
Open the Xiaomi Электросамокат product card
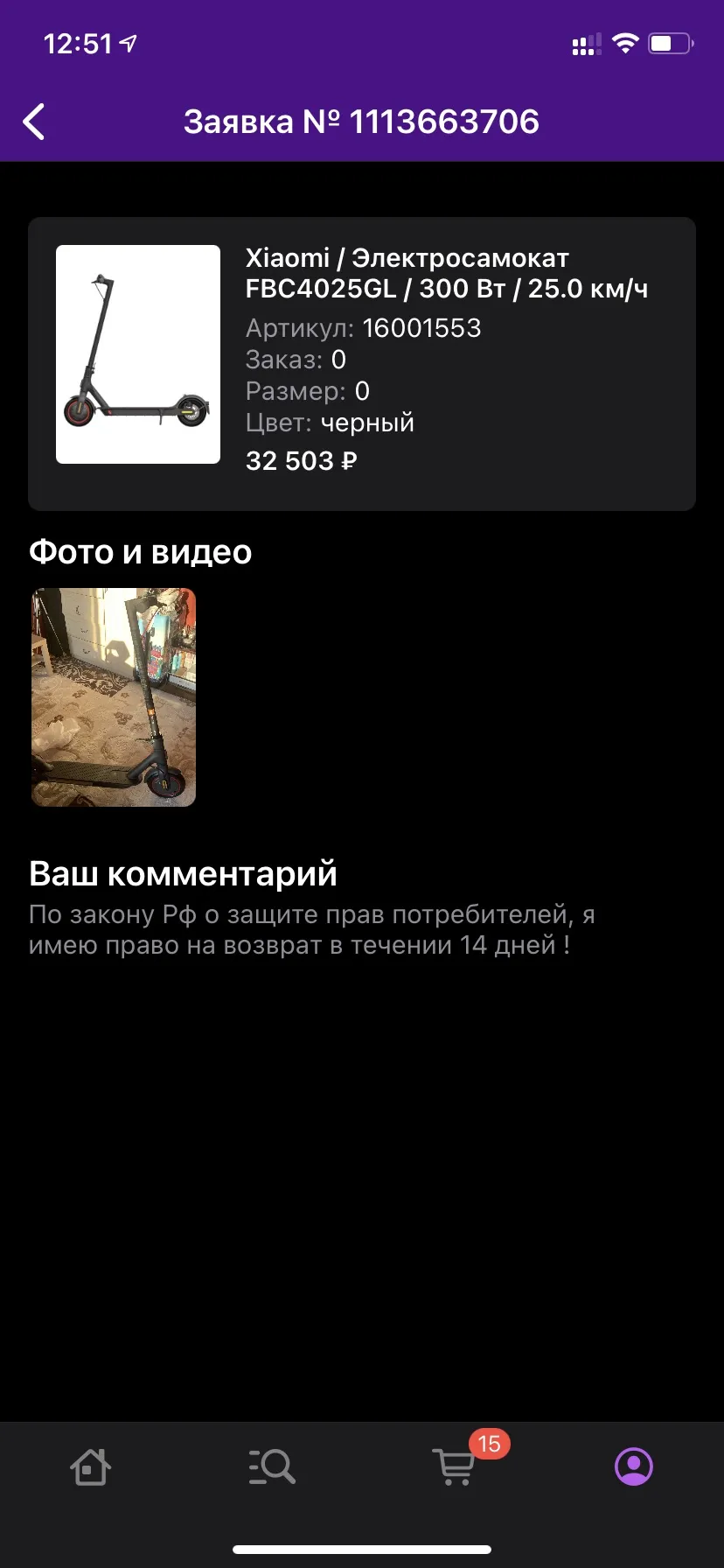pos(362,363)
